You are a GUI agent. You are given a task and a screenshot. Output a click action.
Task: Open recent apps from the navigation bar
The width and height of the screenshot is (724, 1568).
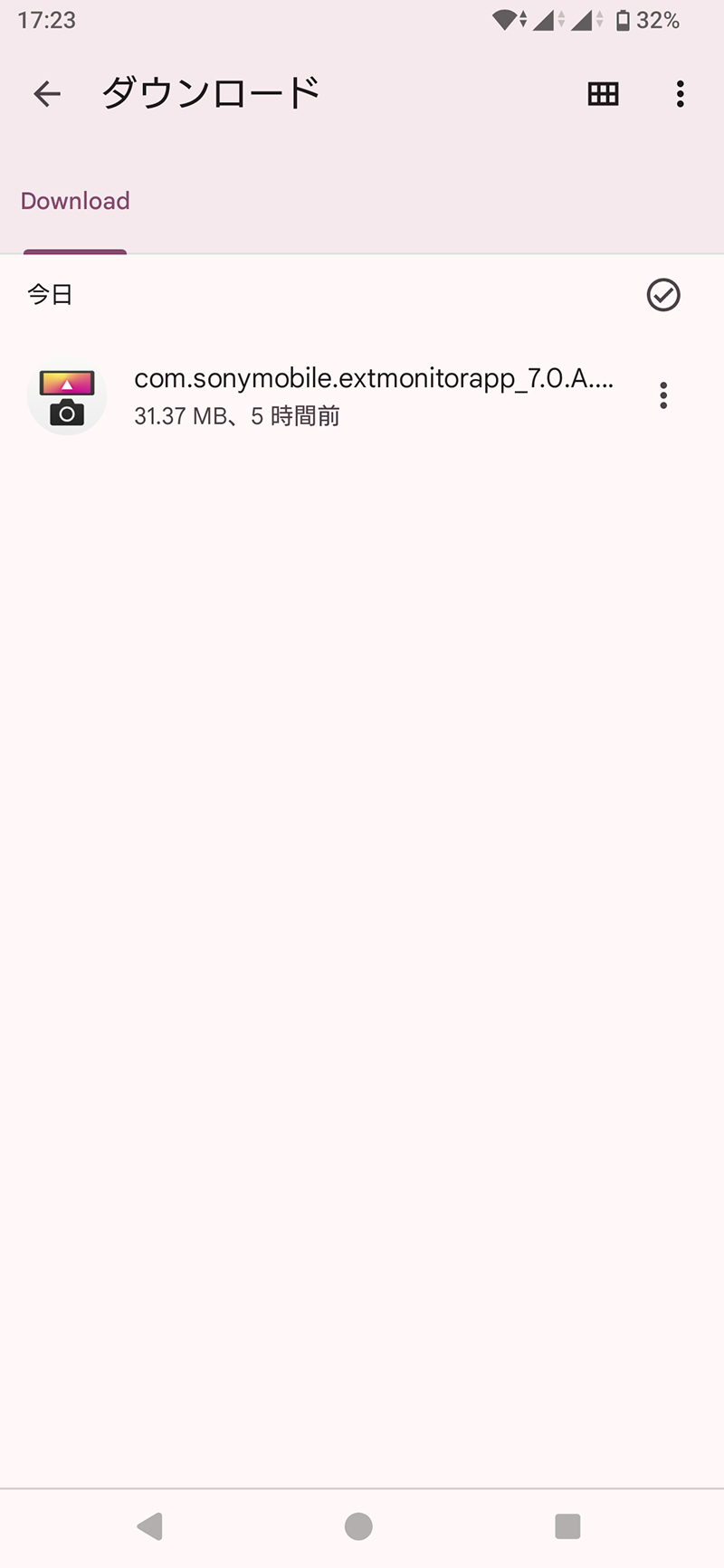pyautogui.click(x=567, y=1526)
